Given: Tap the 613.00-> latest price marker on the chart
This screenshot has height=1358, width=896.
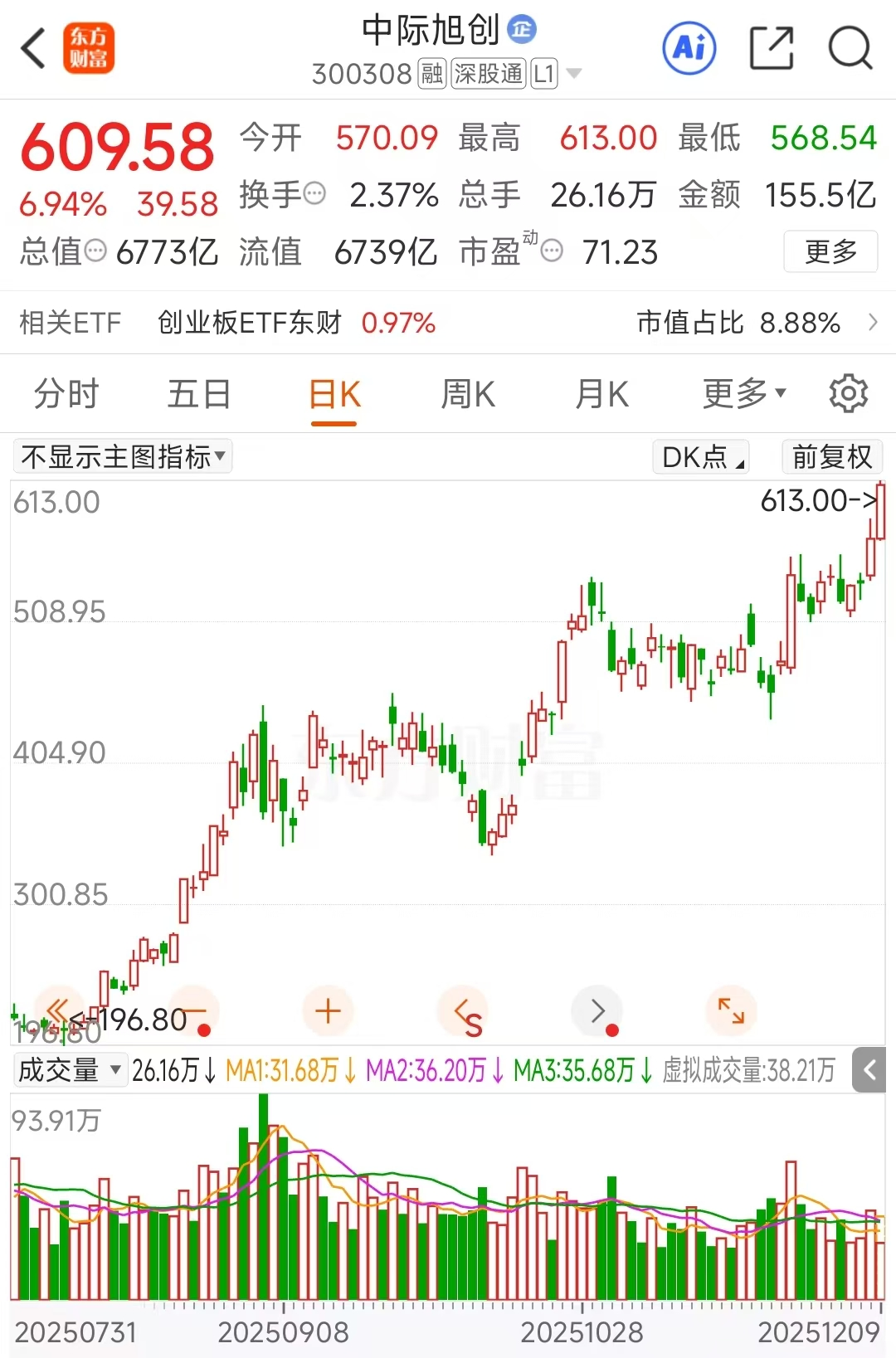Looking at the screenshot, I should 818,501.
